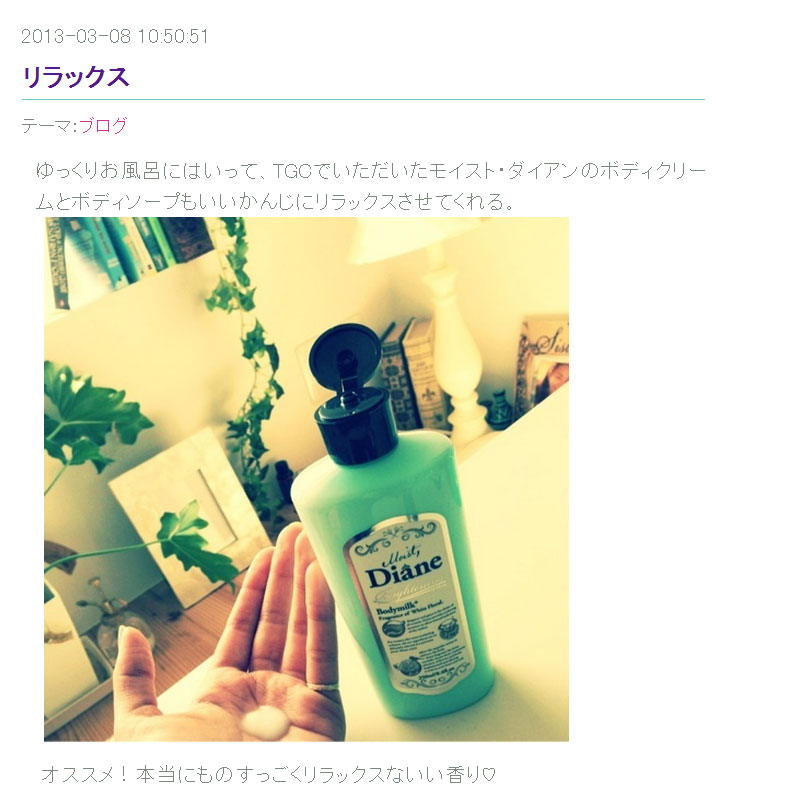Open the Diane body milk photo
800x800 pixels.
click(306, 479)
